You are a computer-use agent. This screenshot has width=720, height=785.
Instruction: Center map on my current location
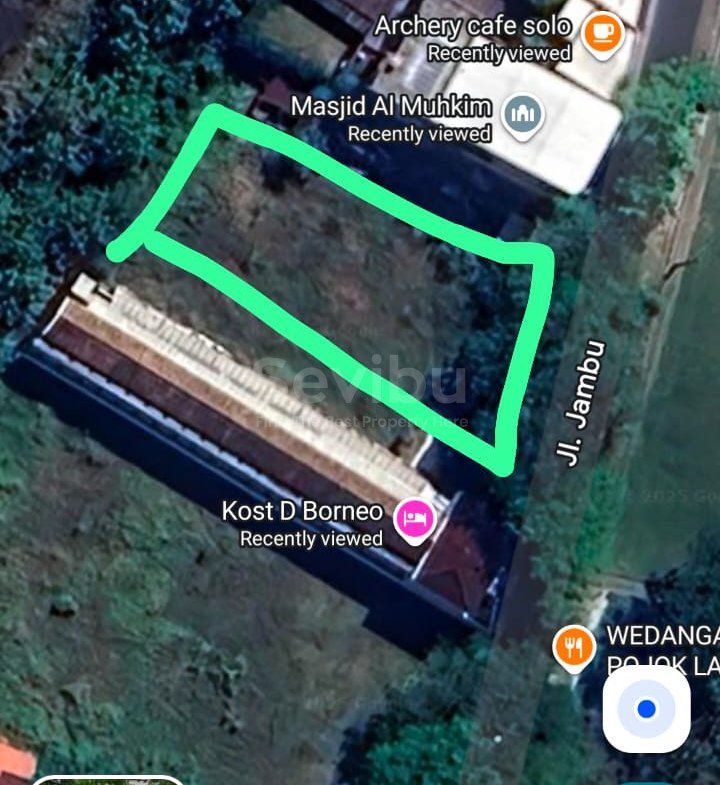point(646,709)
